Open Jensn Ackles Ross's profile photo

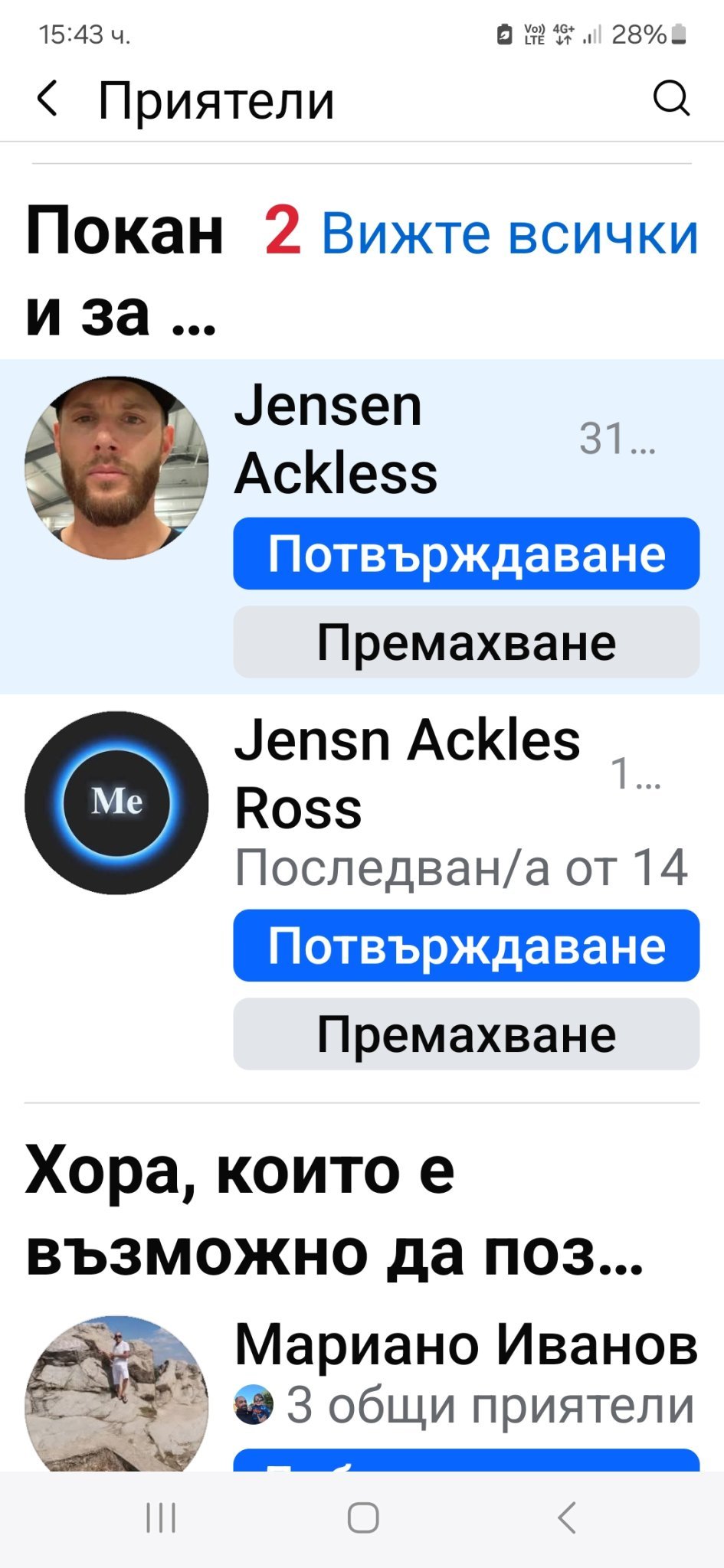pos(116,803)
